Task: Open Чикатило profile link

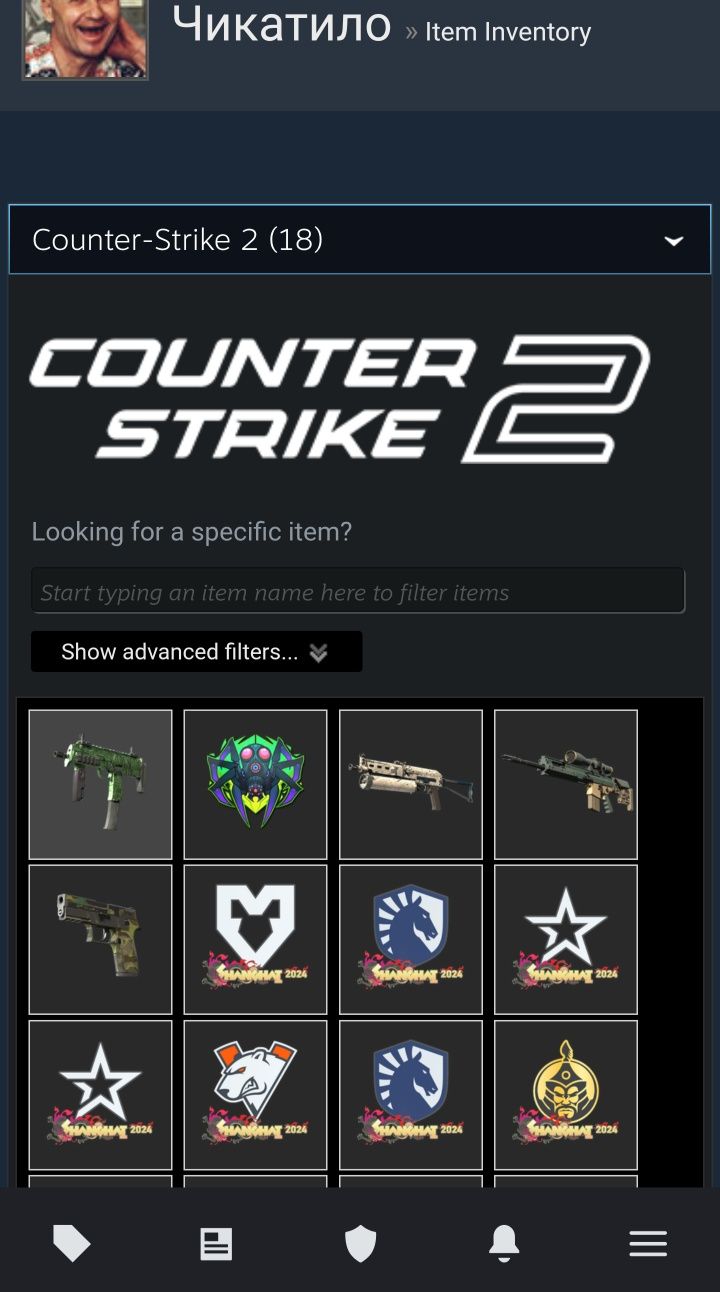Action: [x=282, y=24]
